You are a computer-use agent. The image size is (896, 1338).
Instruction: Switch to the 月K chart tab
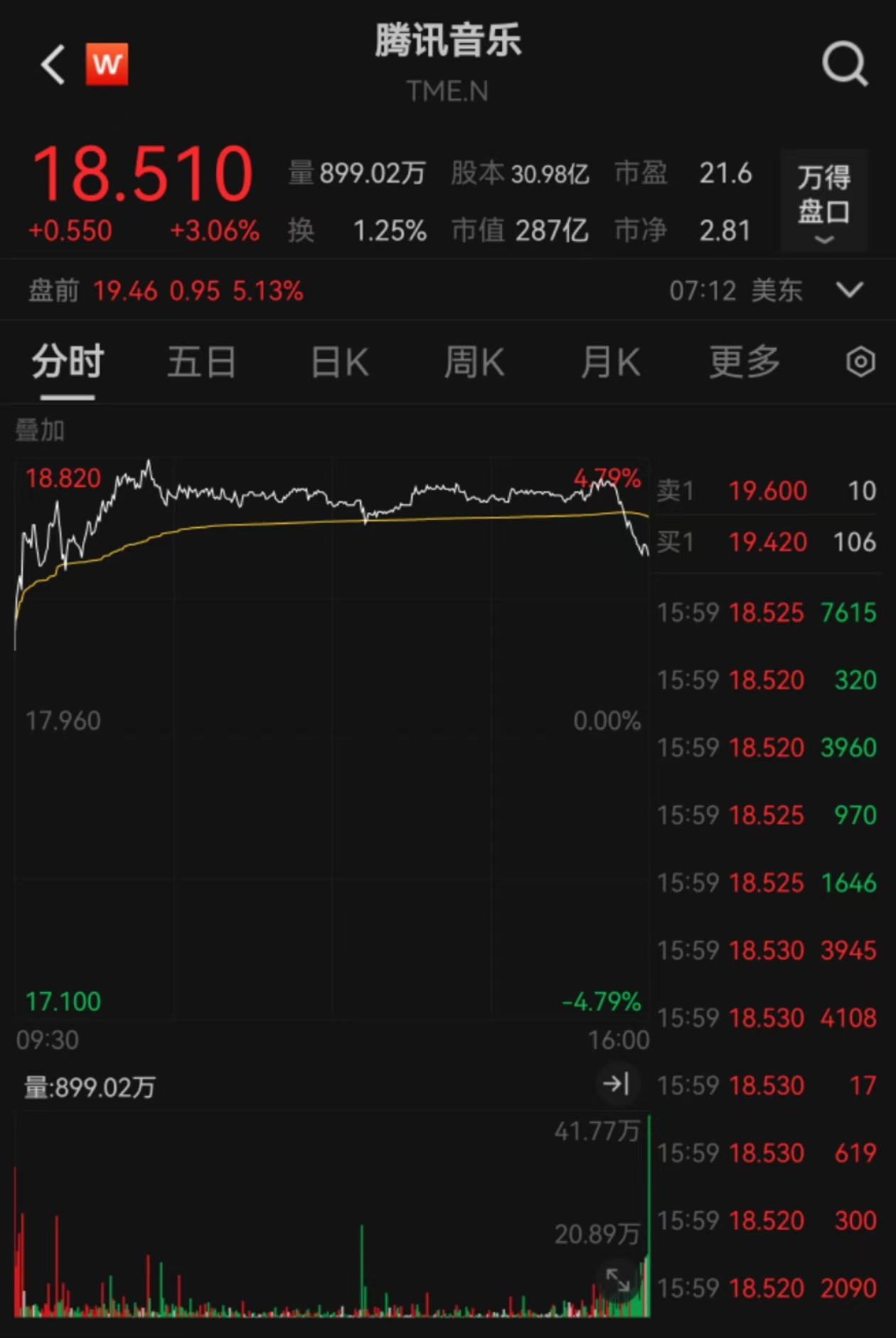(609, 362)
